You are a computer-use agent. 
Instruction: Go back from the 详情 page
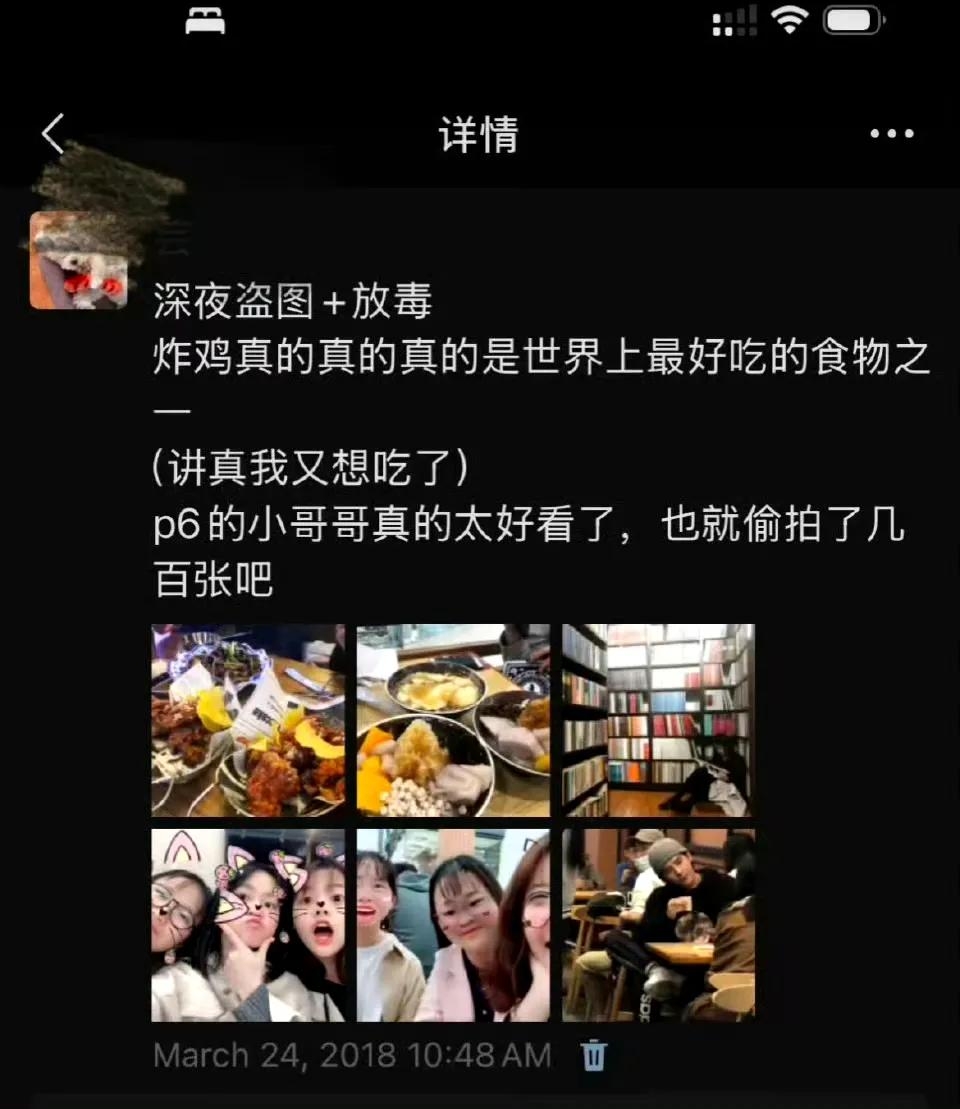(53, 134)
